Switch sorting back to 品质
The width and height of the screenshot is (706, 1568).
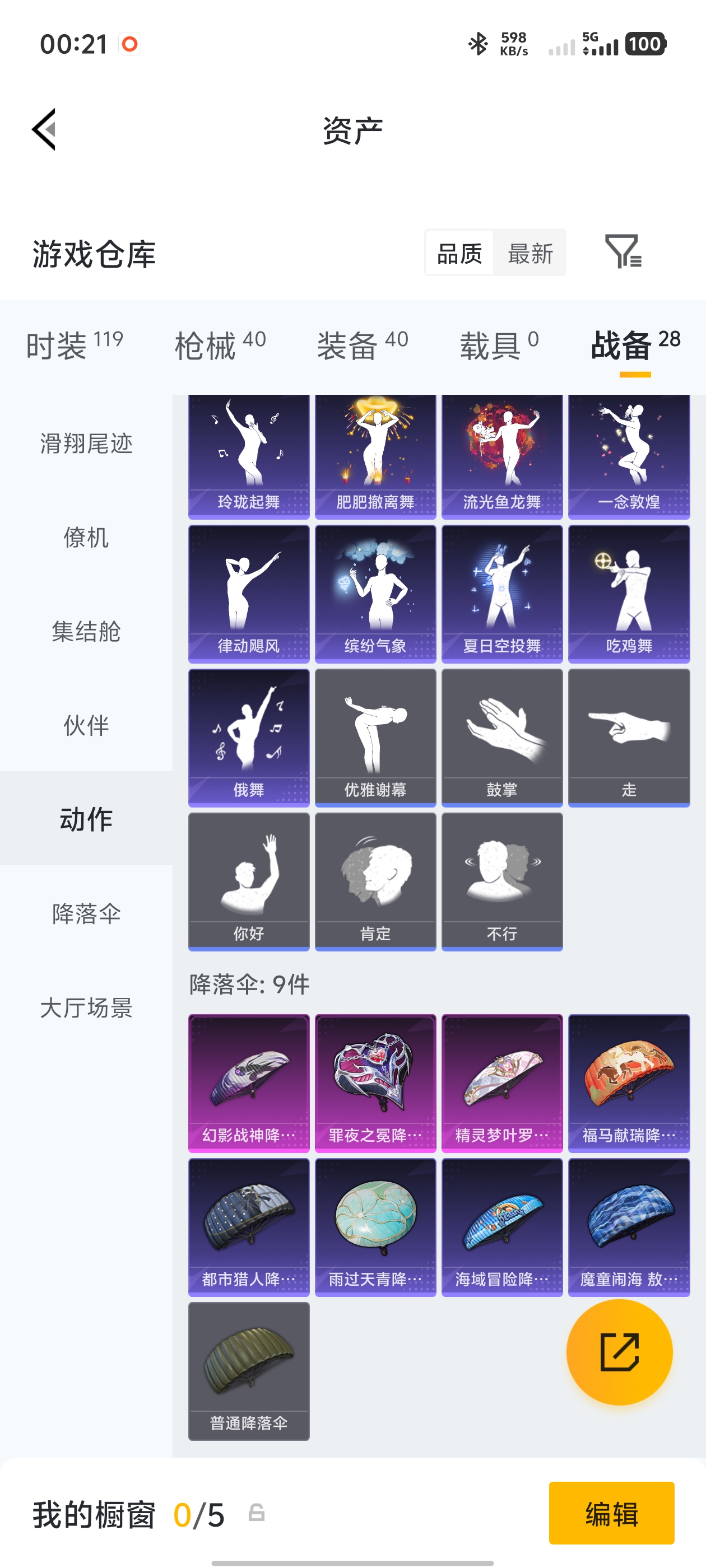pos(461,254)
